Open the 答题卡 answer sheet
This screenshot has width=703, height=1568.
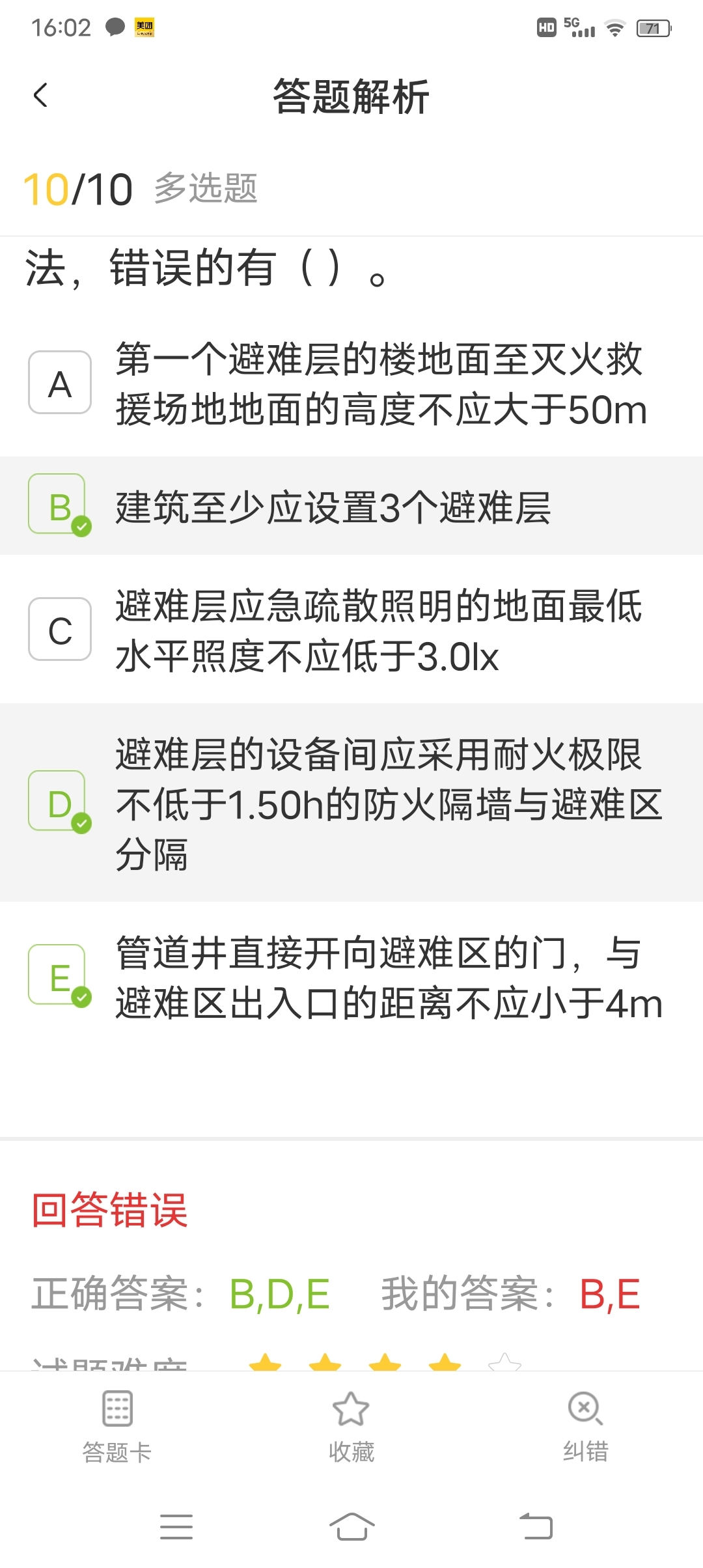pos(117,1427)
